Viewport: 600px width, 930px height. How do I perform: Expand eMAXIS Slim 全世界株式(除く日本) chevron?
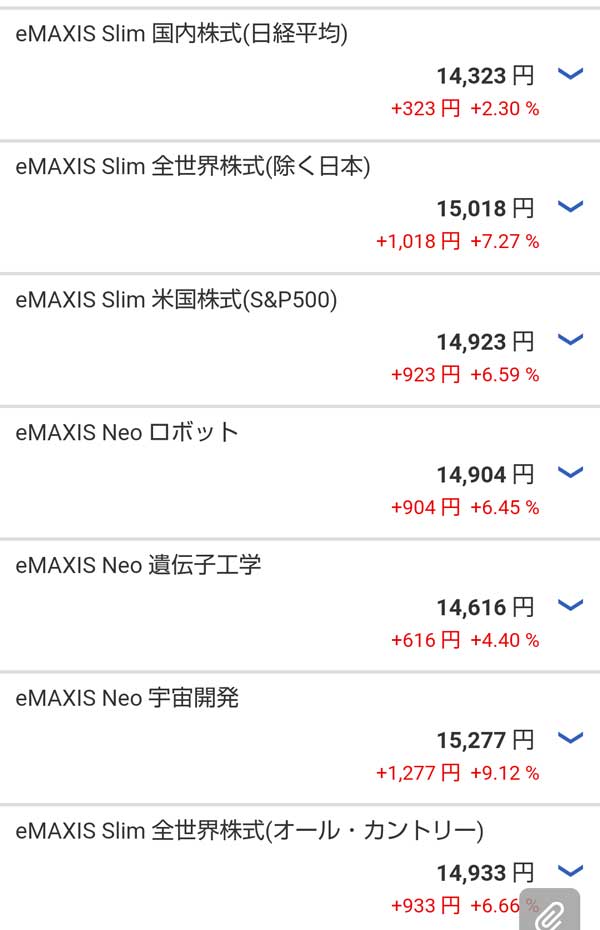click(x=569, y=207)
